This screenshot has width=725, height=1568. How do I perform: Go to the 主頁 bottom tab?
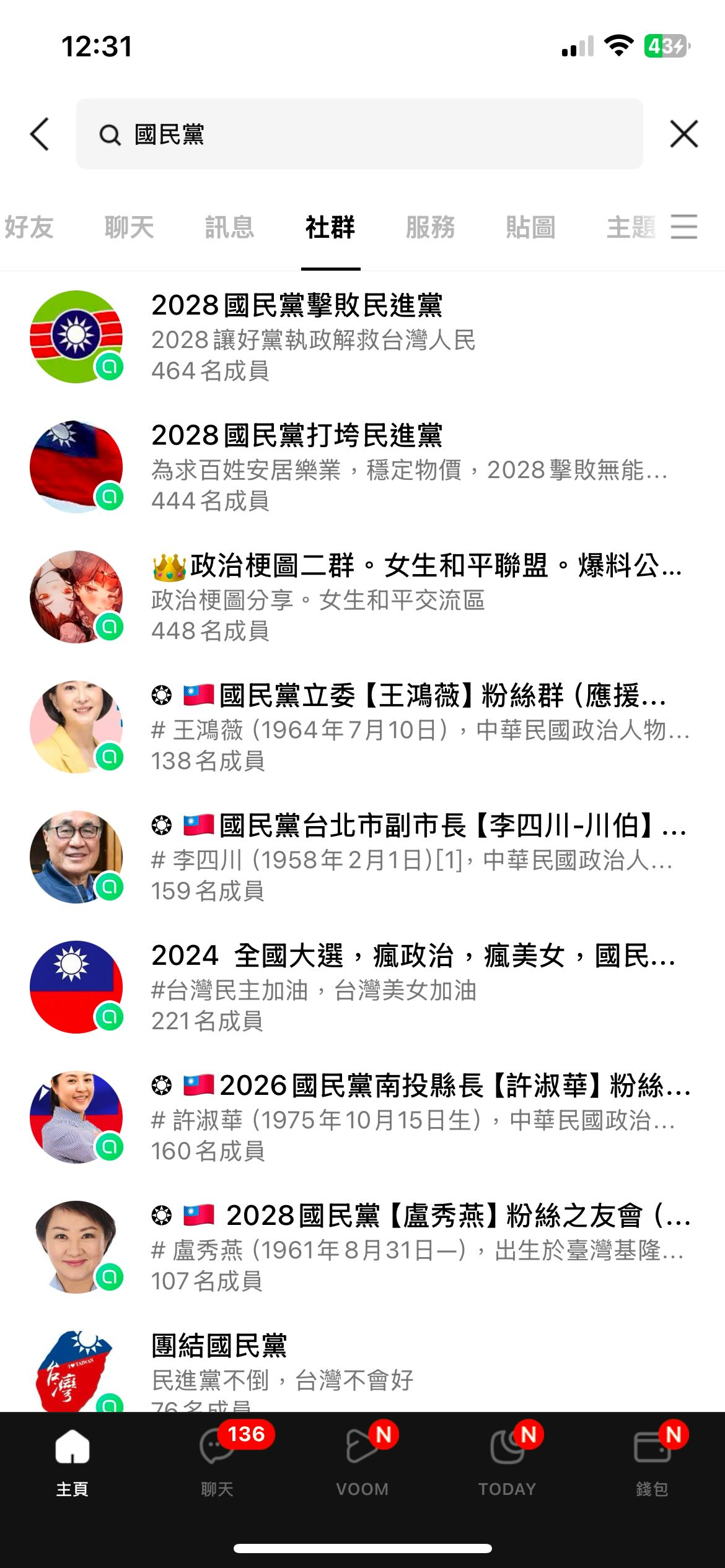point(72,1461)
